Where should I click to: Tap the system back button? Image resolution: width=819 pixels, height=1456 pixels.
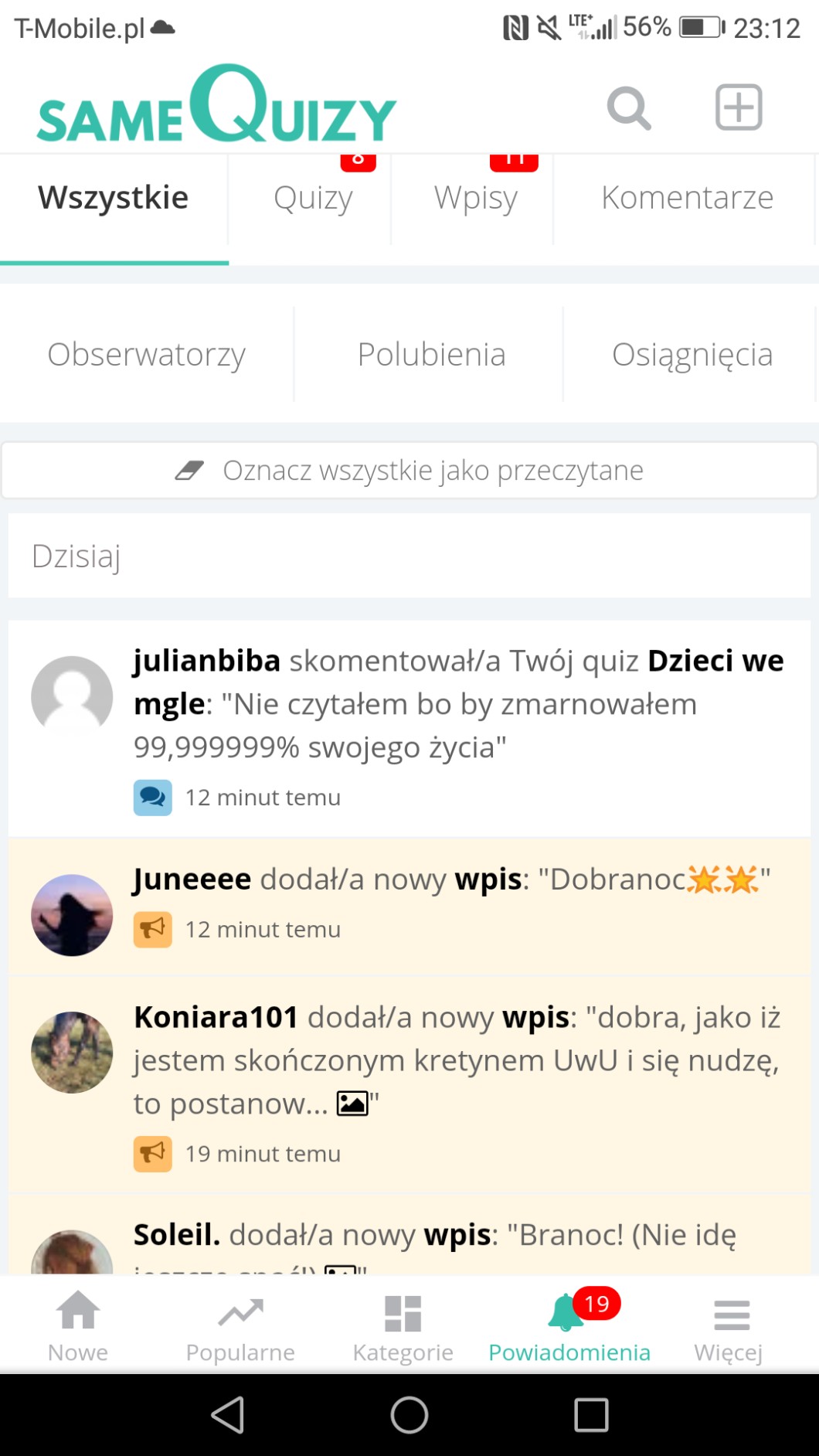point(228,1415)
